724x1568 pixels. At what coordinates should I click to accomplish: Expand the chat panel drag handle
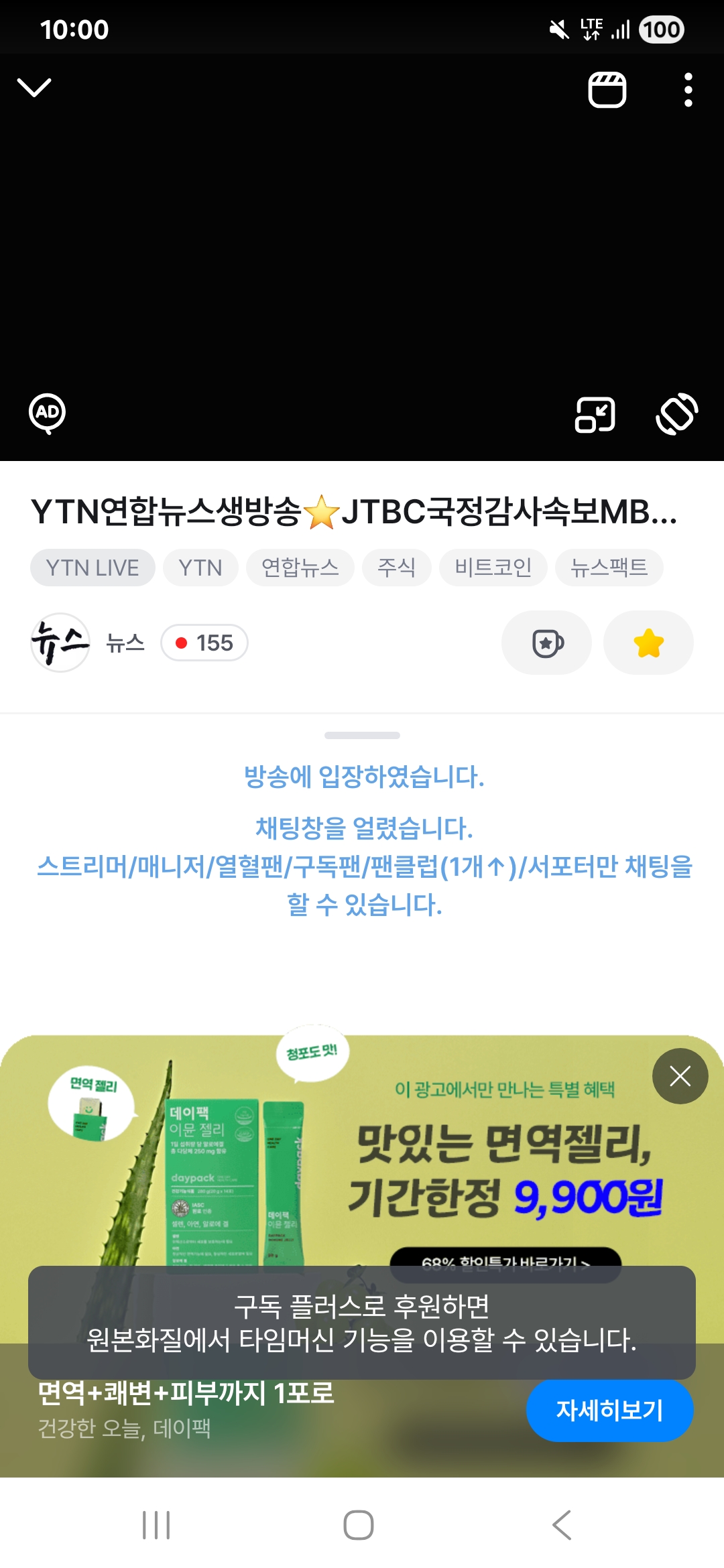tap(361, 735)
